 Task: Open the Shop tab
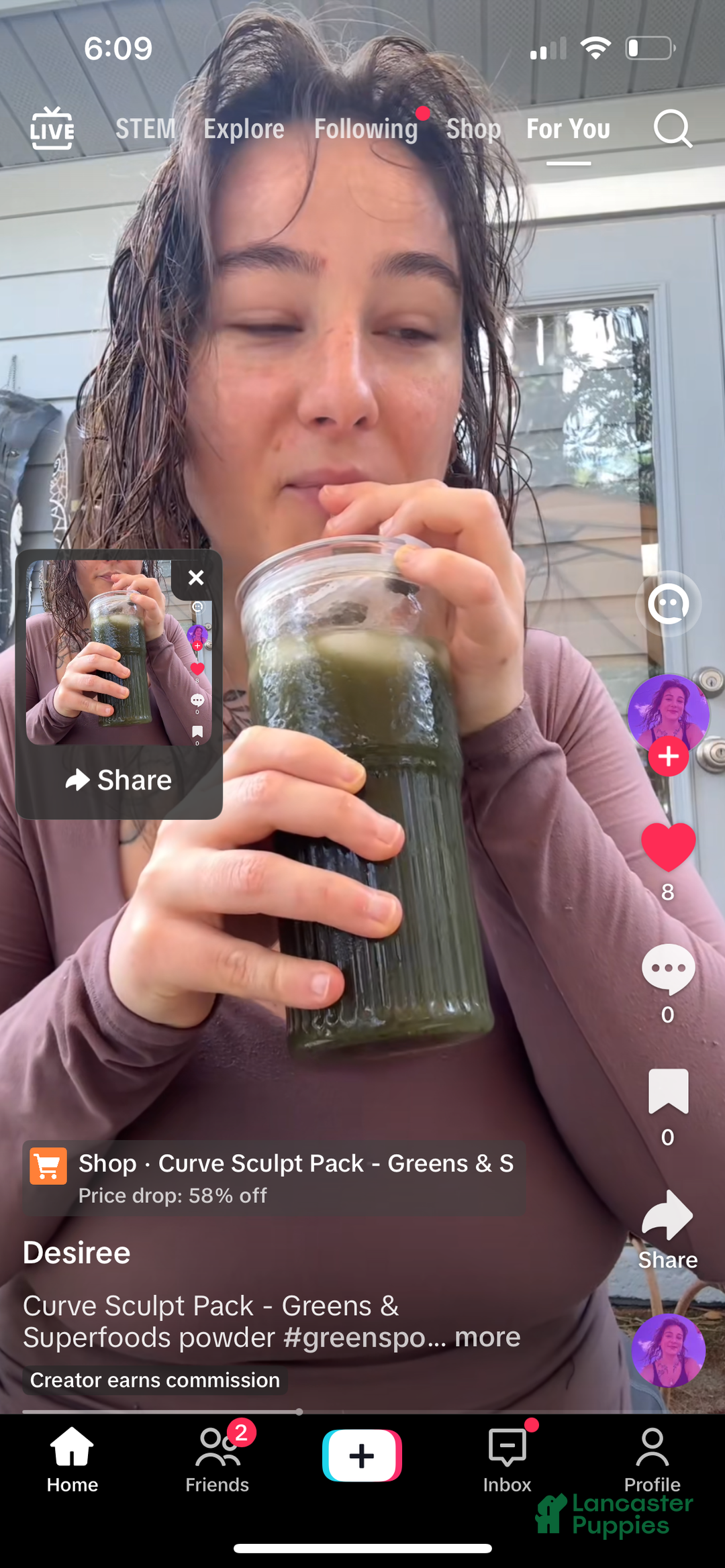coord(473,129)
